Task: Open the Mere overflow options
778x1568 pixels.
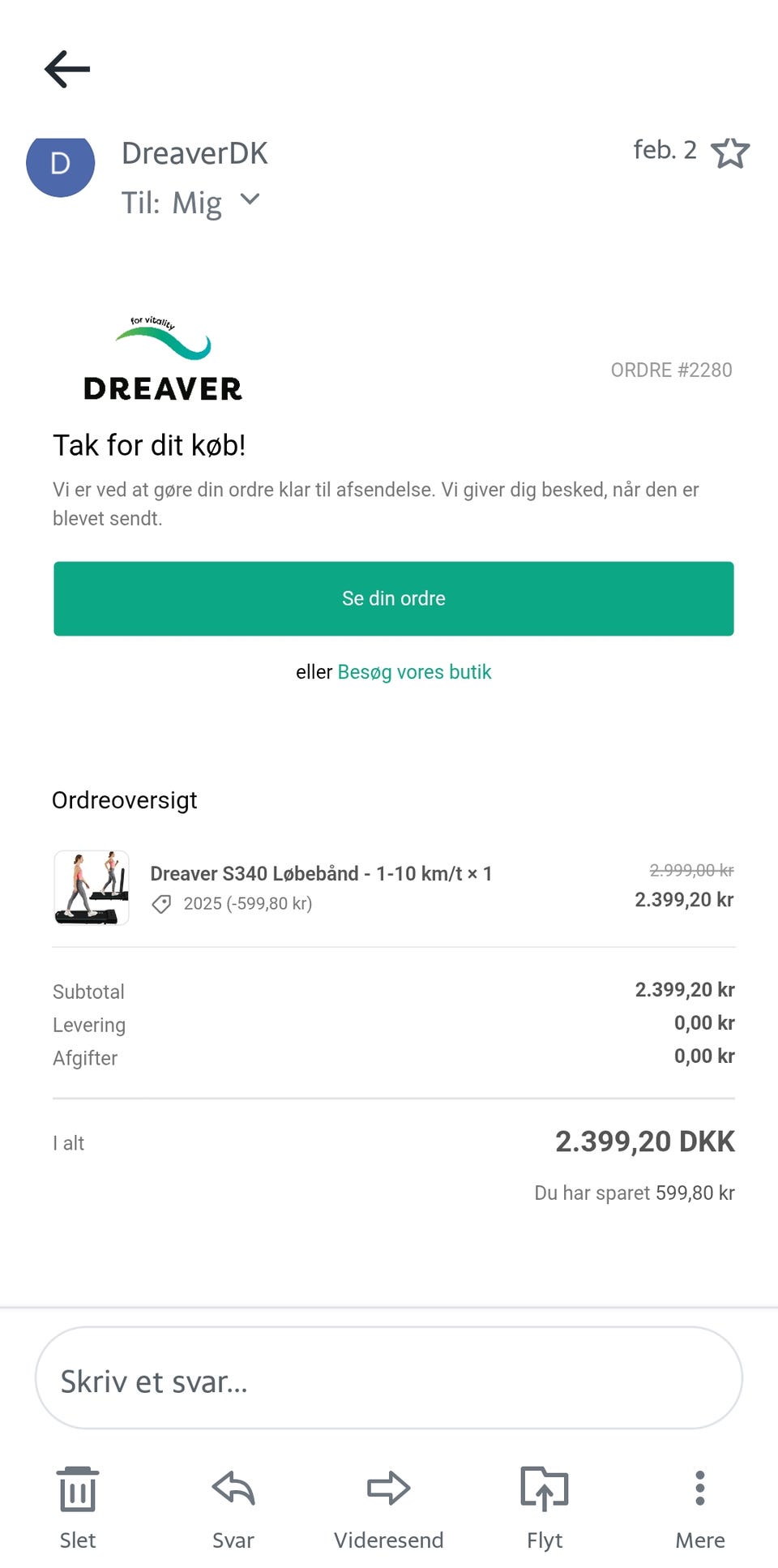Action: coord(700,1506)
